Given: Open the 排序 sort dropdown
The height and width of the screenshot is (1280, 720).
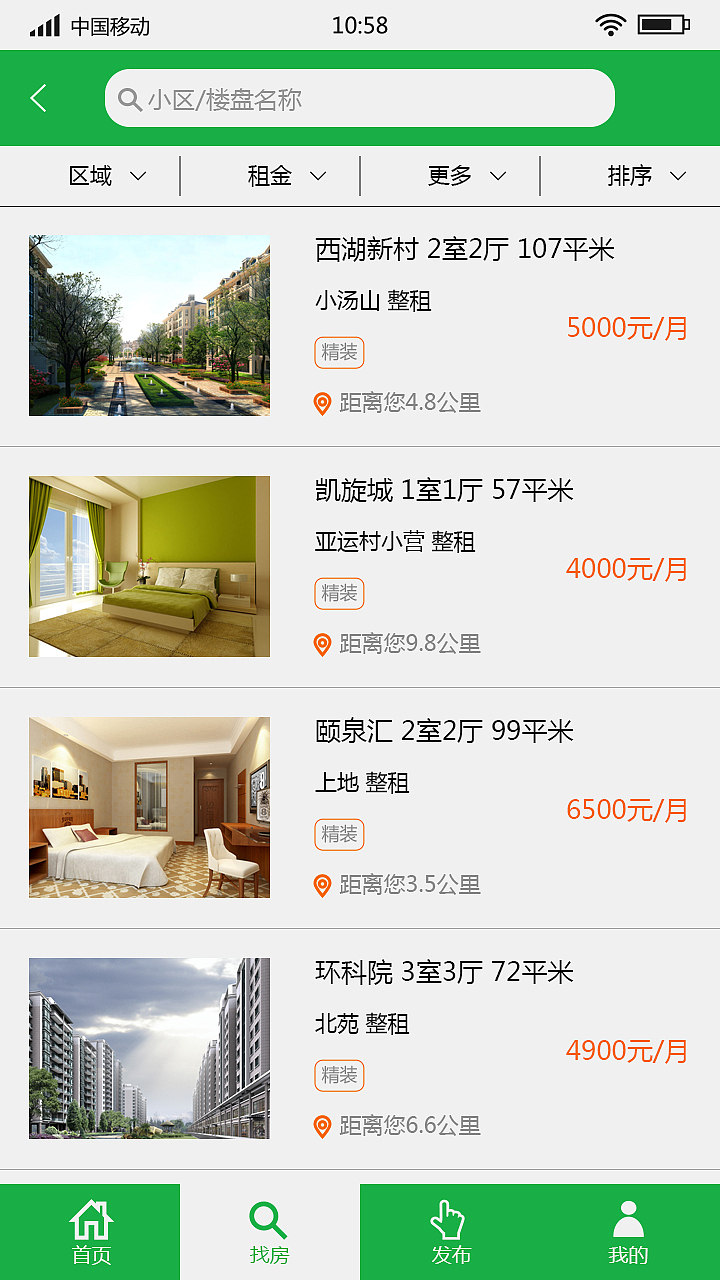Looking at the screenshot, I should (647, 176).
